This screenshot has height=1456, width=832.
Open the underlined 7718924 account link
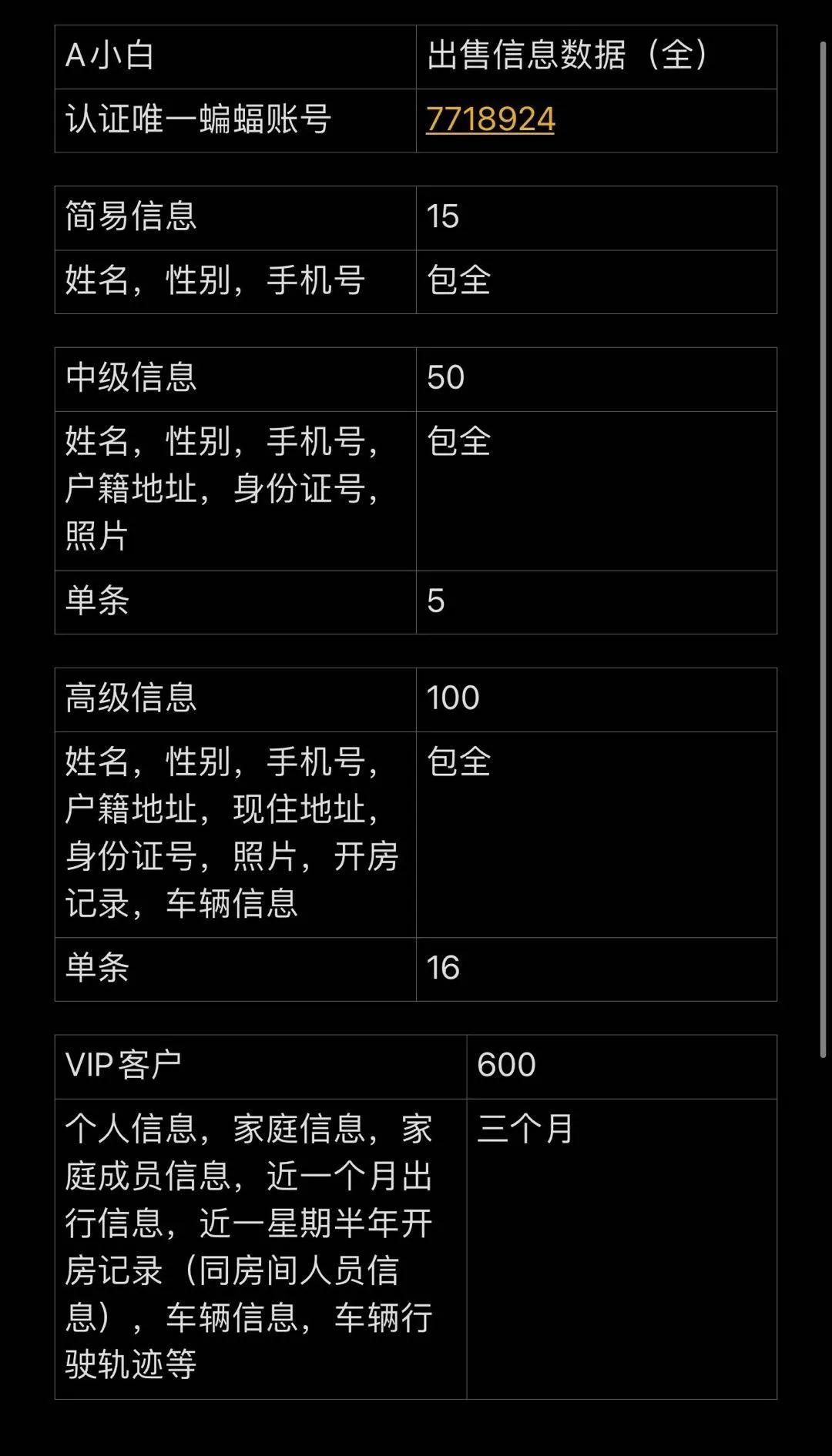pyautogui.click(x=490, y=119)
